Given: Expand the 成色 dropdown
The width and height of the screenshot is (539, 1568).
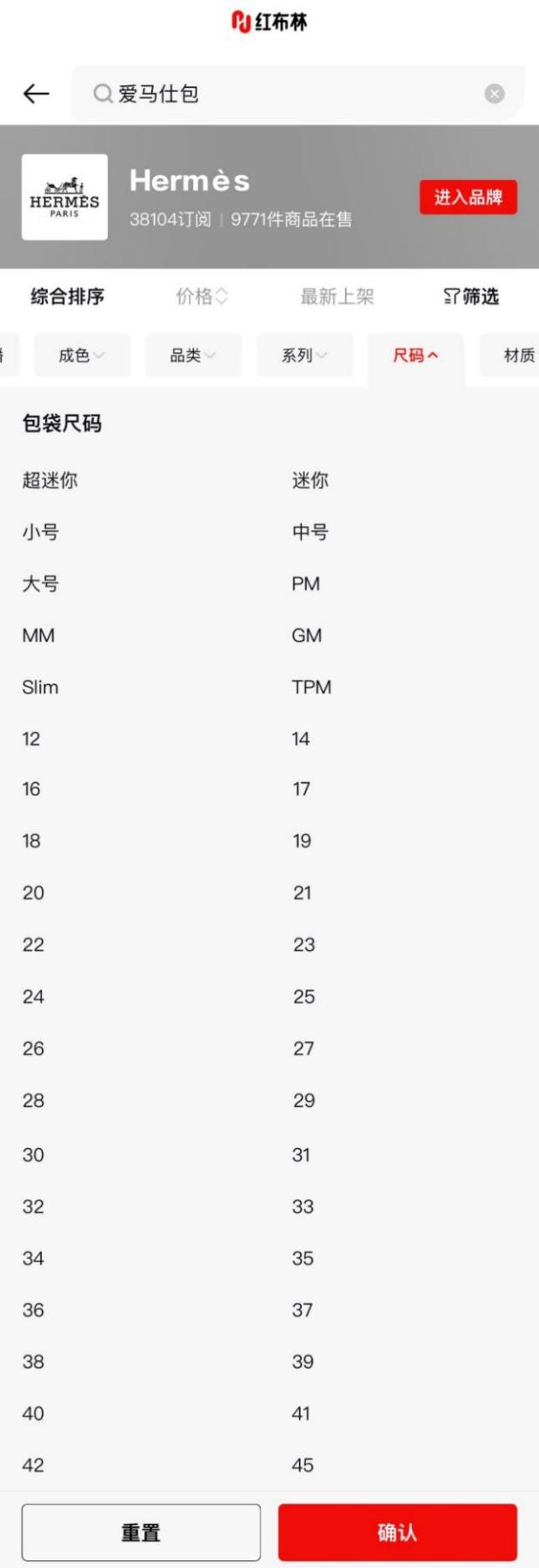Looking at the screenshot, I should 82,355.
